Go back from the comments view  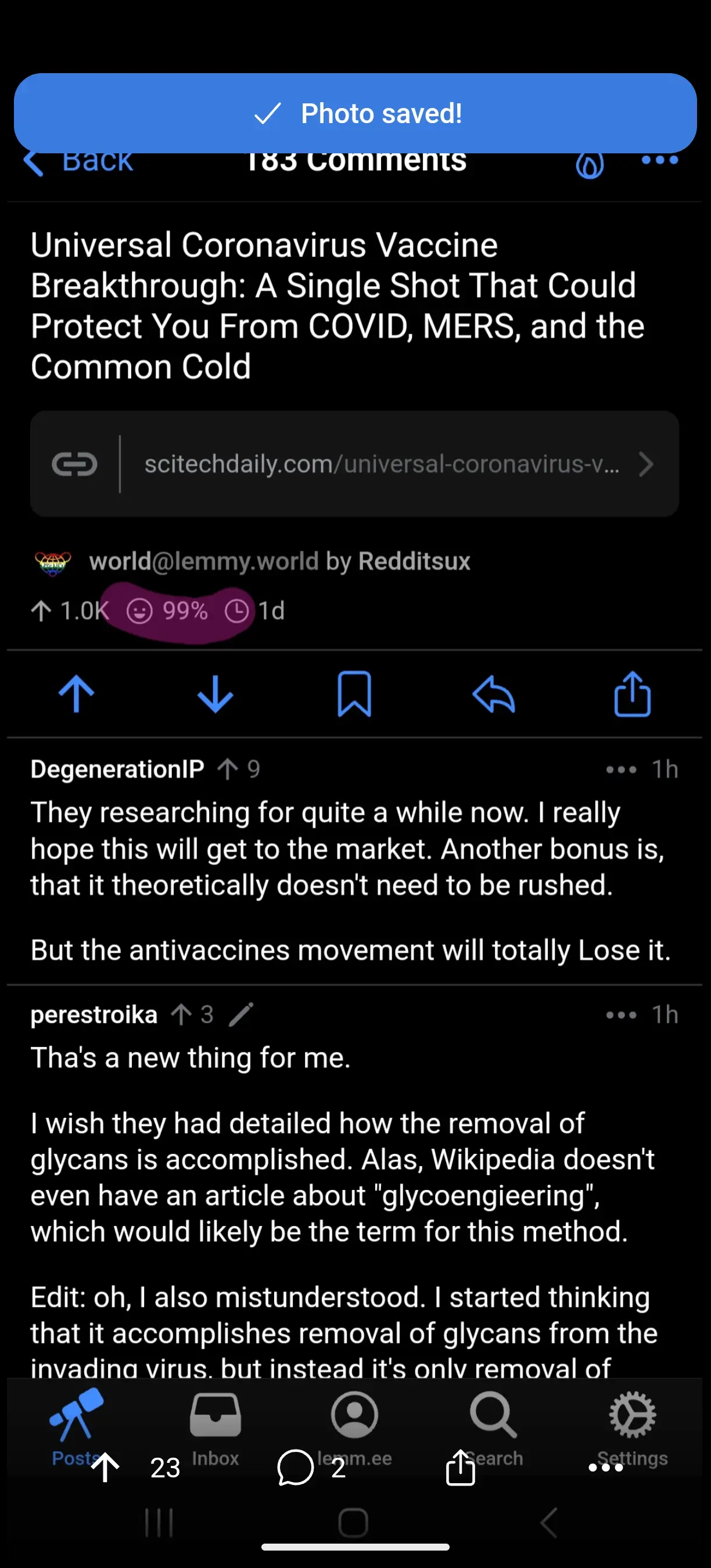coord(77,162)
